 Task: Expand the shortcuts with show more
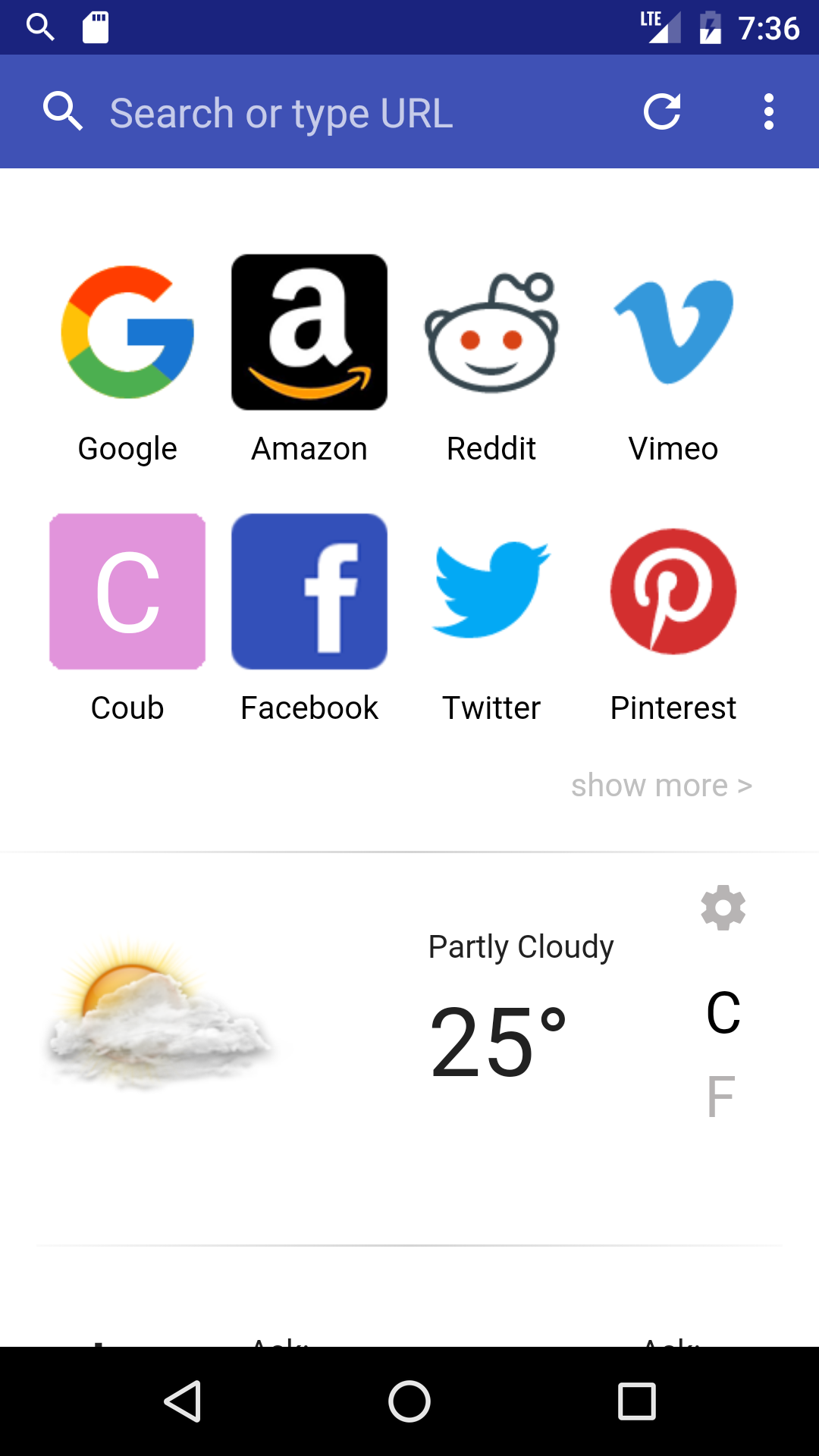[x=661, y=785]
